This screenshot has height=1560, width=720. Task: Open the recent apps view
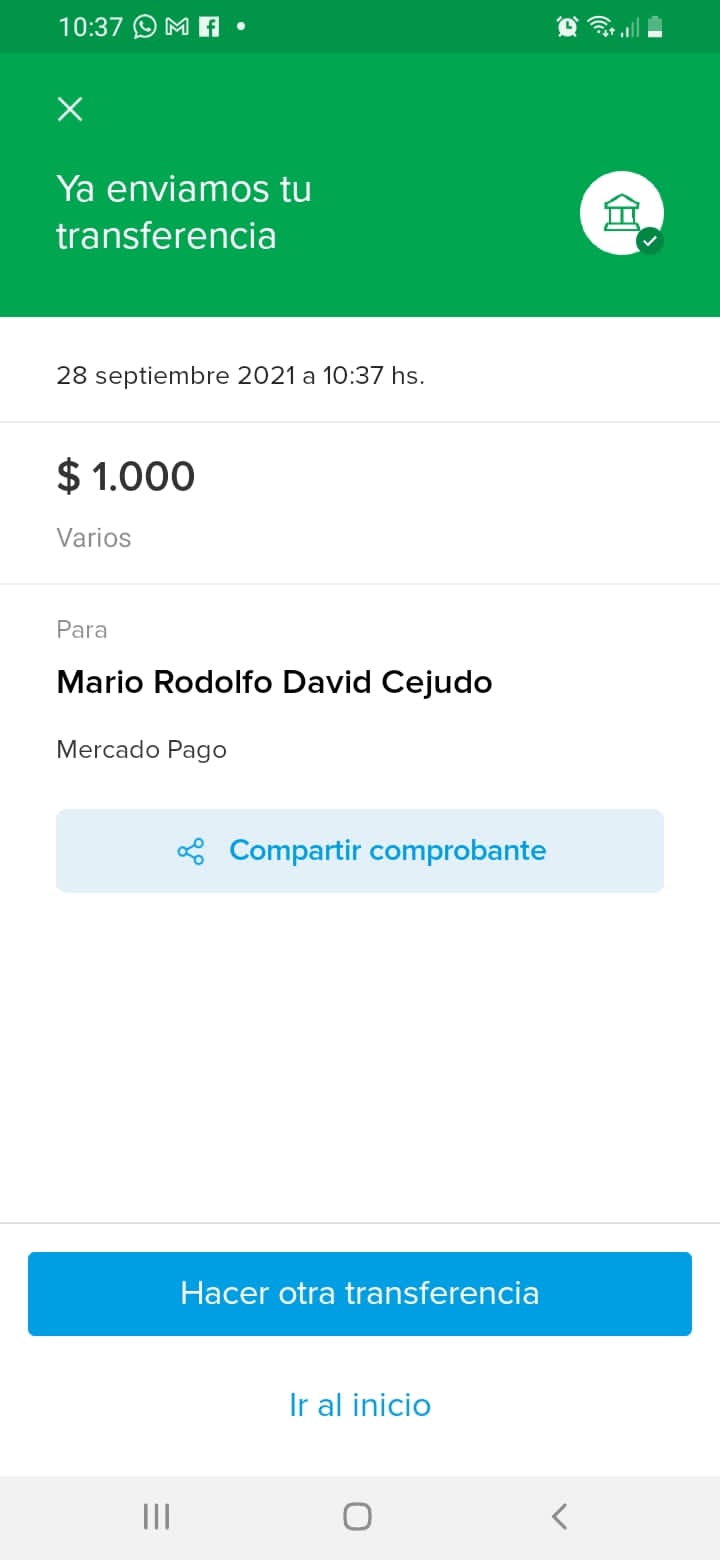(x=156, y=1517)
